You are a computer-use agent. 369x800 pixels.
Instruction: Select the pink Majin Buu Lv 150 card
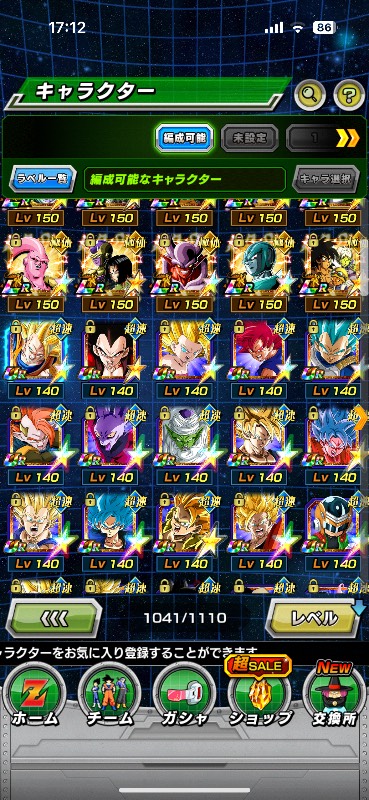pyautogui.click(x=36, y=273)
